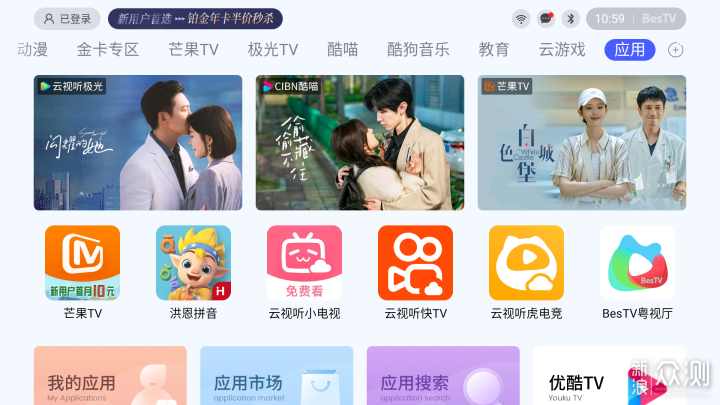Open the messages notification icon
The height and width of the screenshot is (405, 720).
coord(546,18)
